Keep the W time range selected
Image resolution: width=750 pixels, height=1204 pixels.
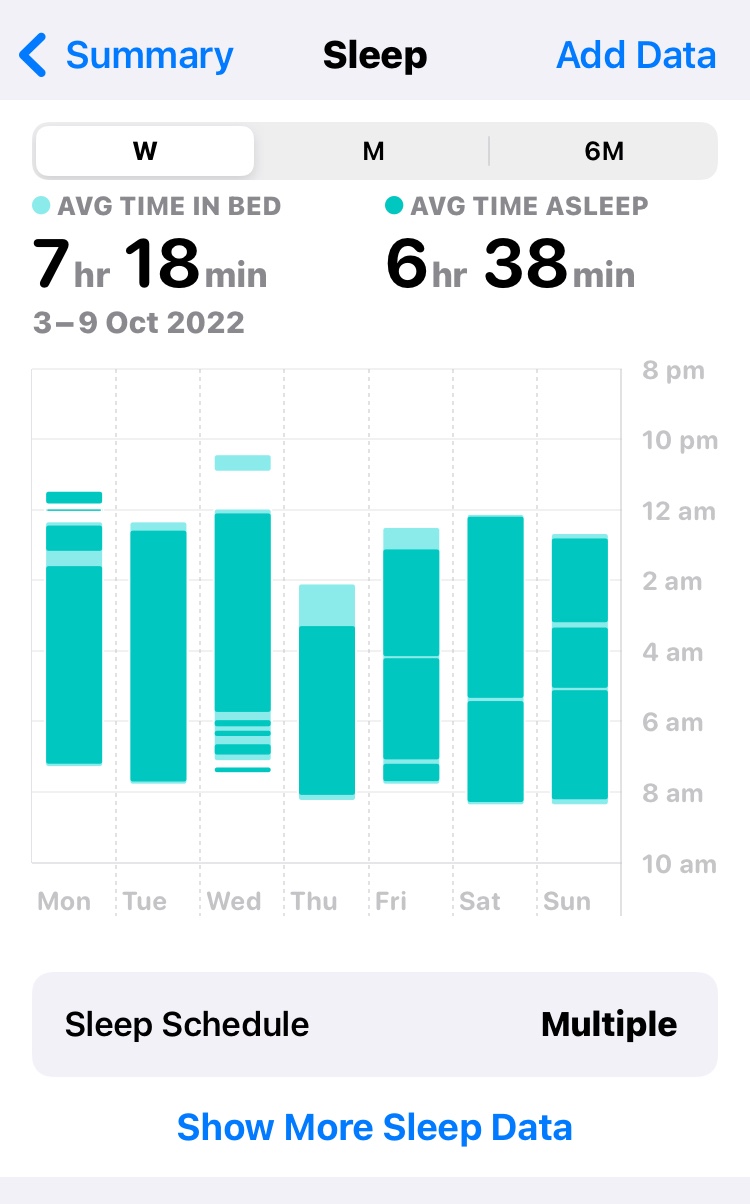tap(145, 150)
